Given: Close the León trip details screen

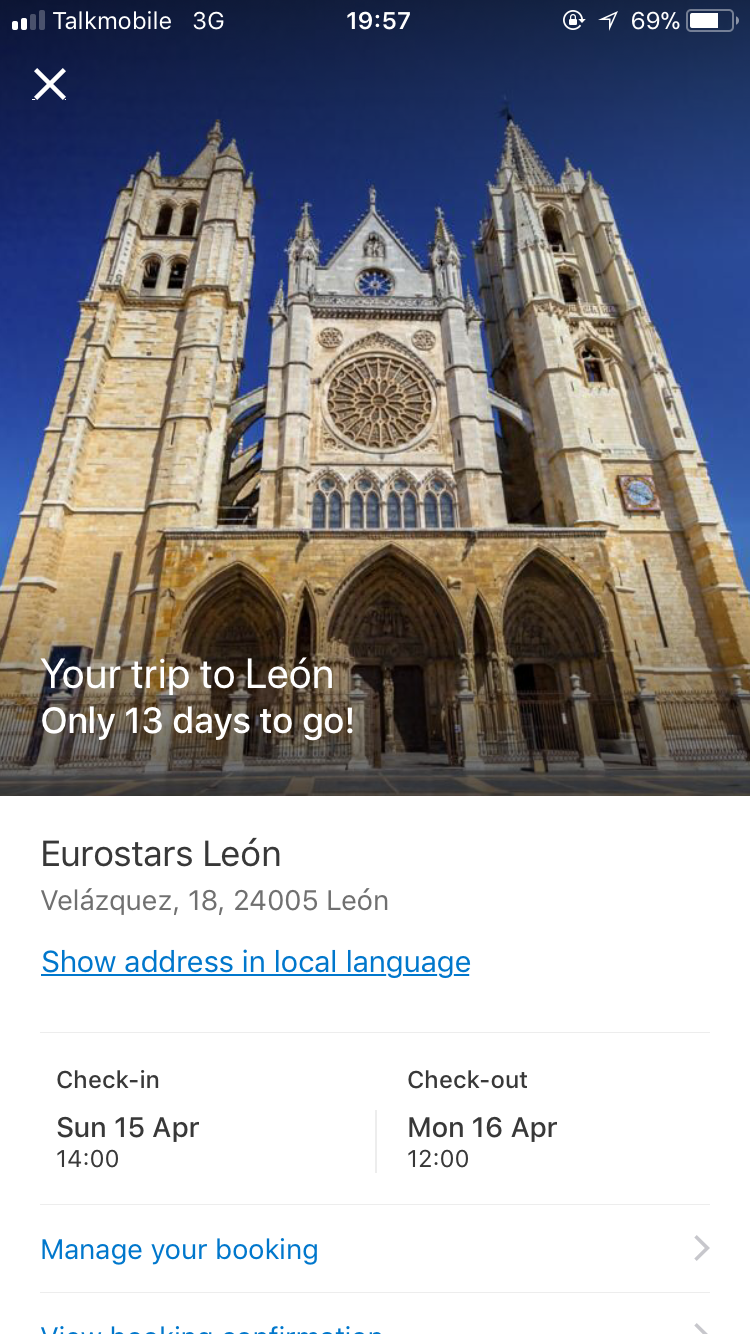Looking at the screenshot, I should click(x=50, y=85).
